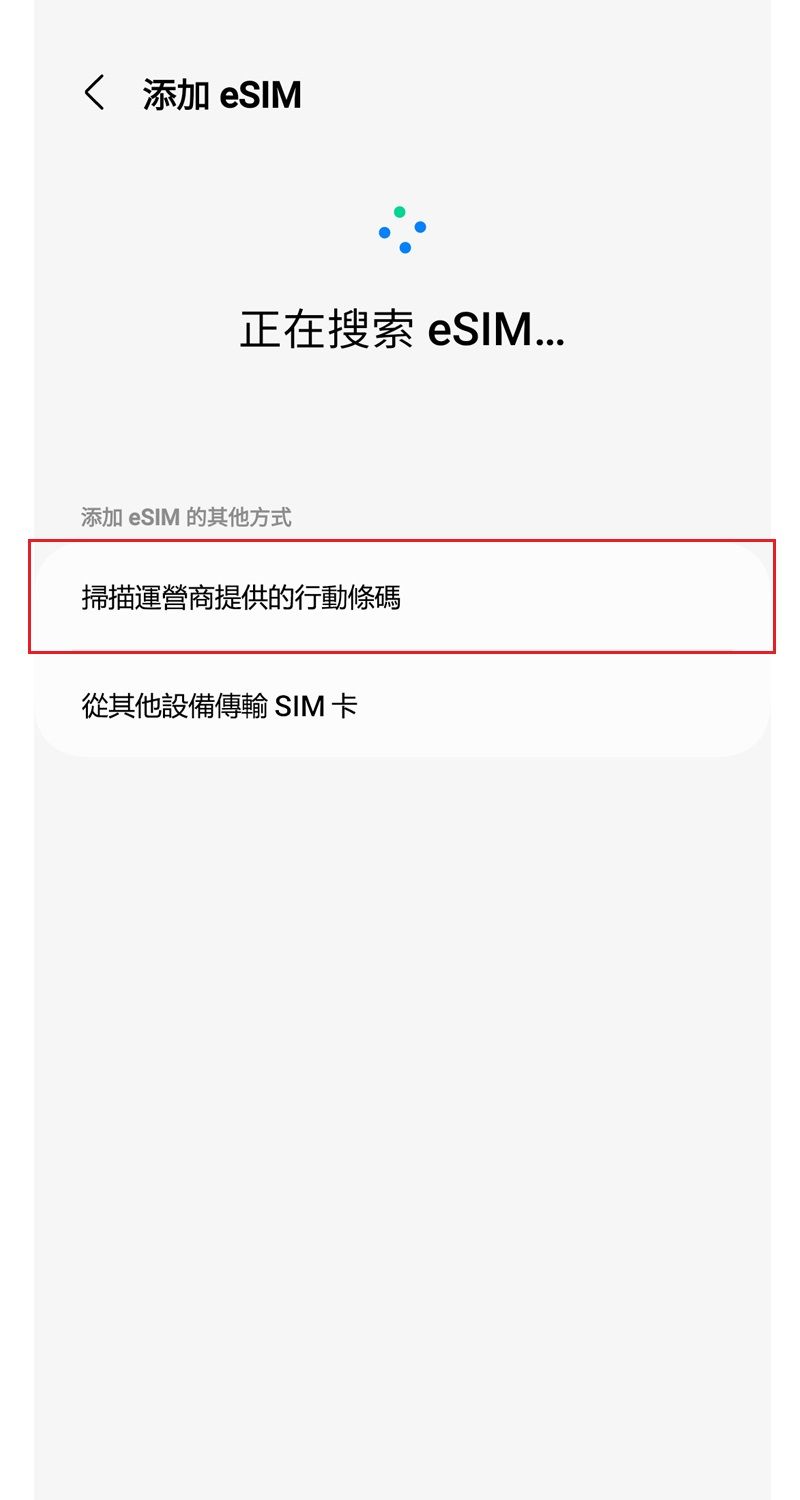Tap the searching animation above 正在搜索 eSIM
The width and height of the screenshot is (800, 1500).
(401, 230)
